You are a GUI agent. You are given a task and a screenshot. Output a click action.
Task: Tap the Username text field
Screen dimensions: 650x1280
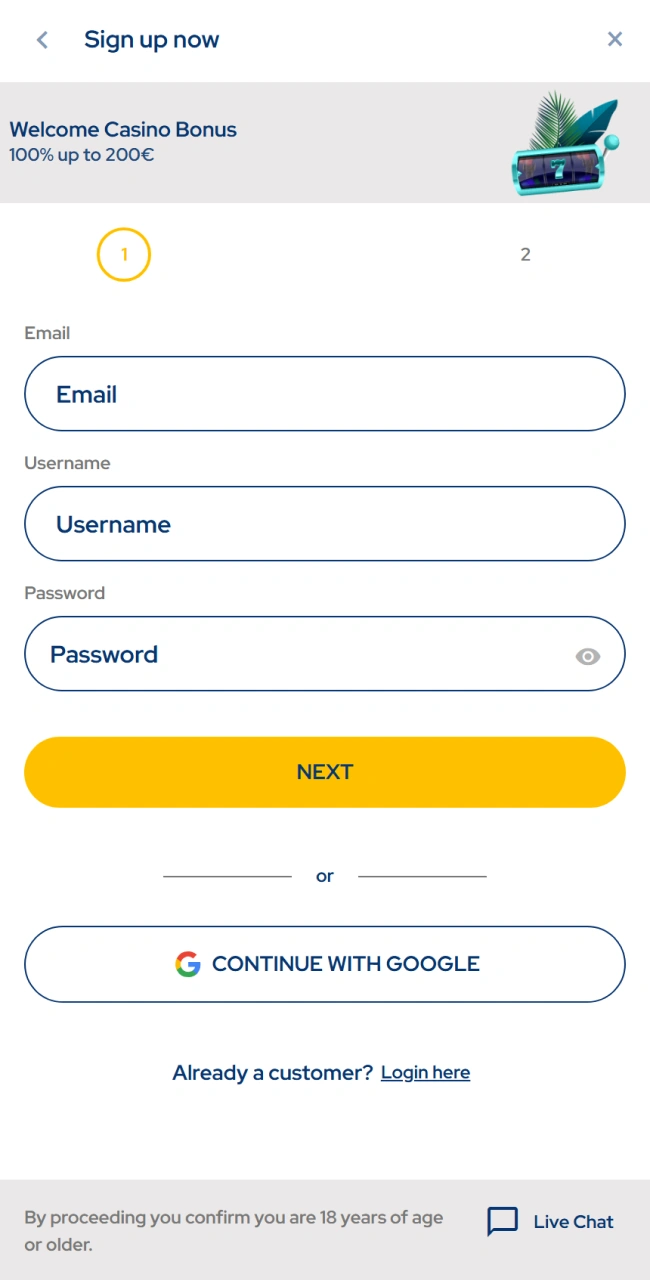(324, 524)
